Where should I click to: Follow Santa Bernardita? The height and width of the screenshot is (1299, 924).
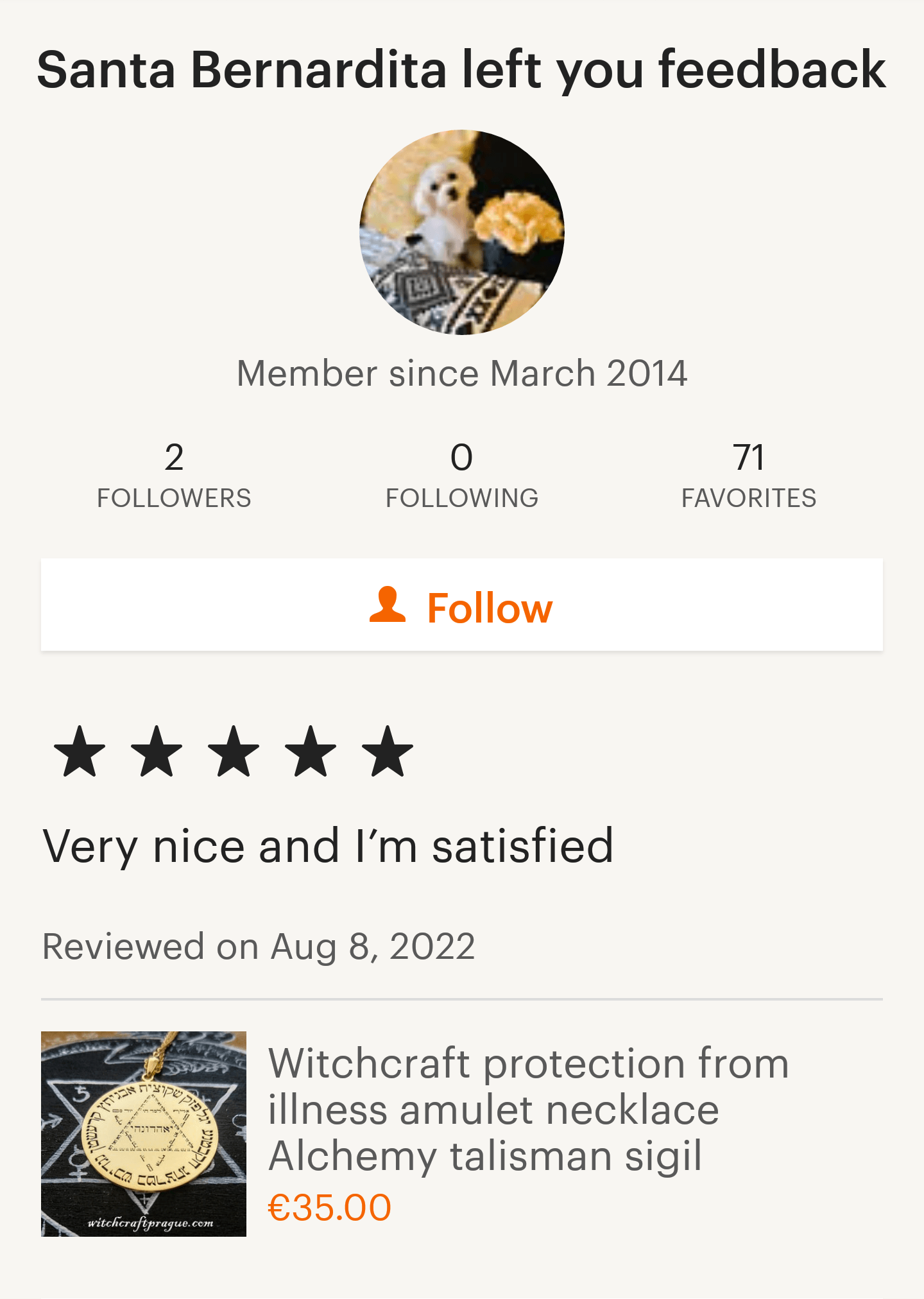pyautogui.click(x=462, y=606)
